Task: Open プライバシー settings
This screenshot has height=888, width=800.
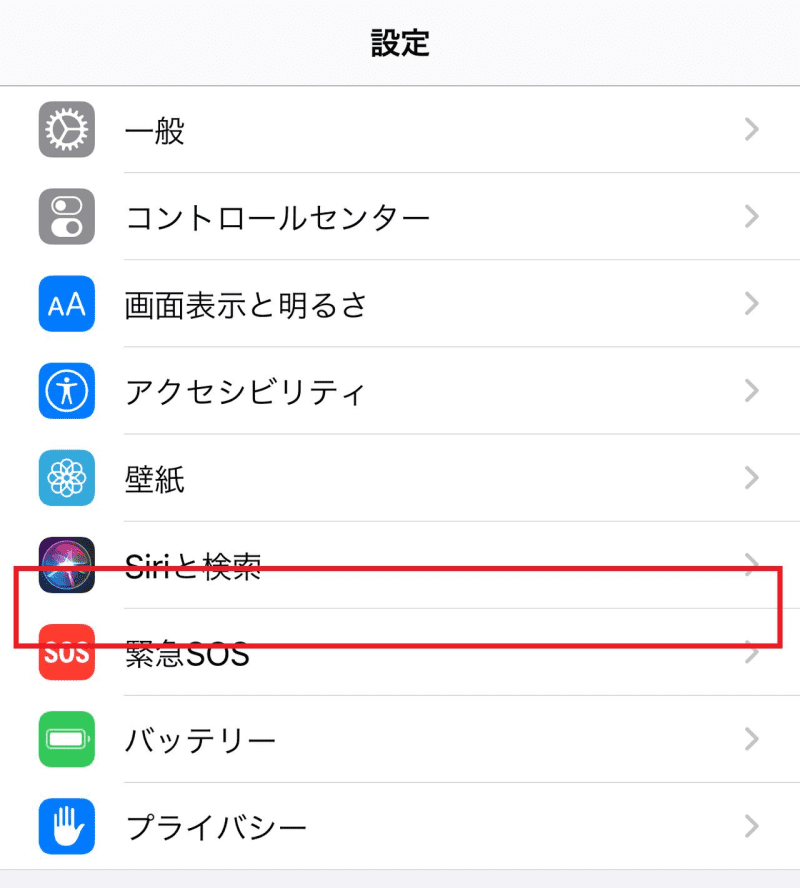Action: (400, 826)
